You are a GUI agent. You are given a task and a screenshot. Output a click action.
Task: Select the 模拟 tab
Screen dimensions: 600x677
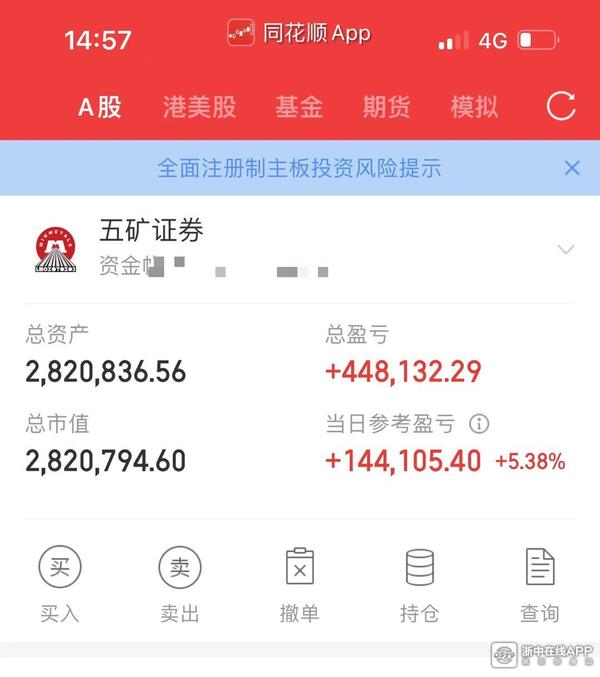tap(474, 107)
